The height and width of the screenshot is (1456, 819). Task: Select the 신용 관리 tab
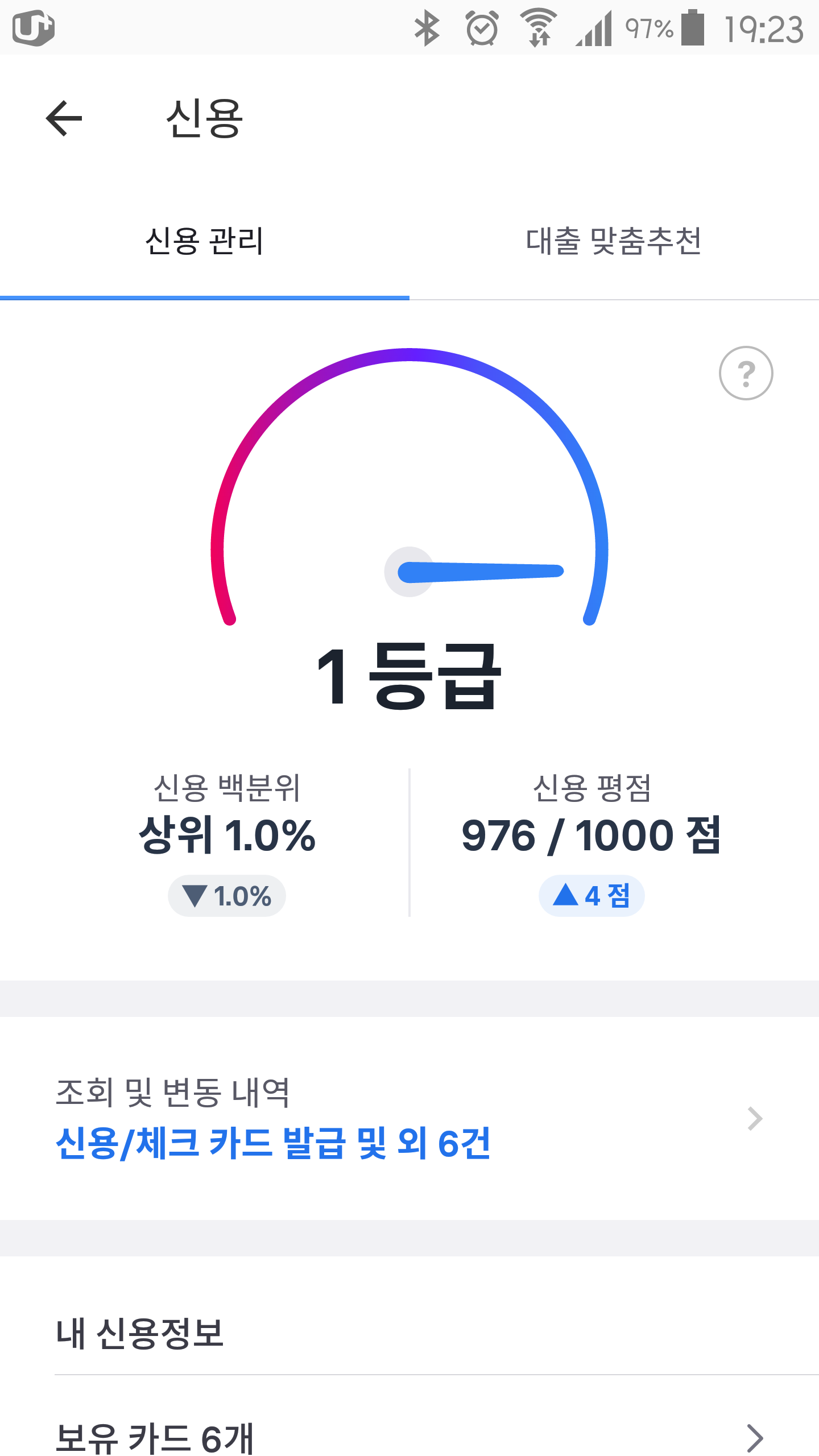[x=205, y=241]
